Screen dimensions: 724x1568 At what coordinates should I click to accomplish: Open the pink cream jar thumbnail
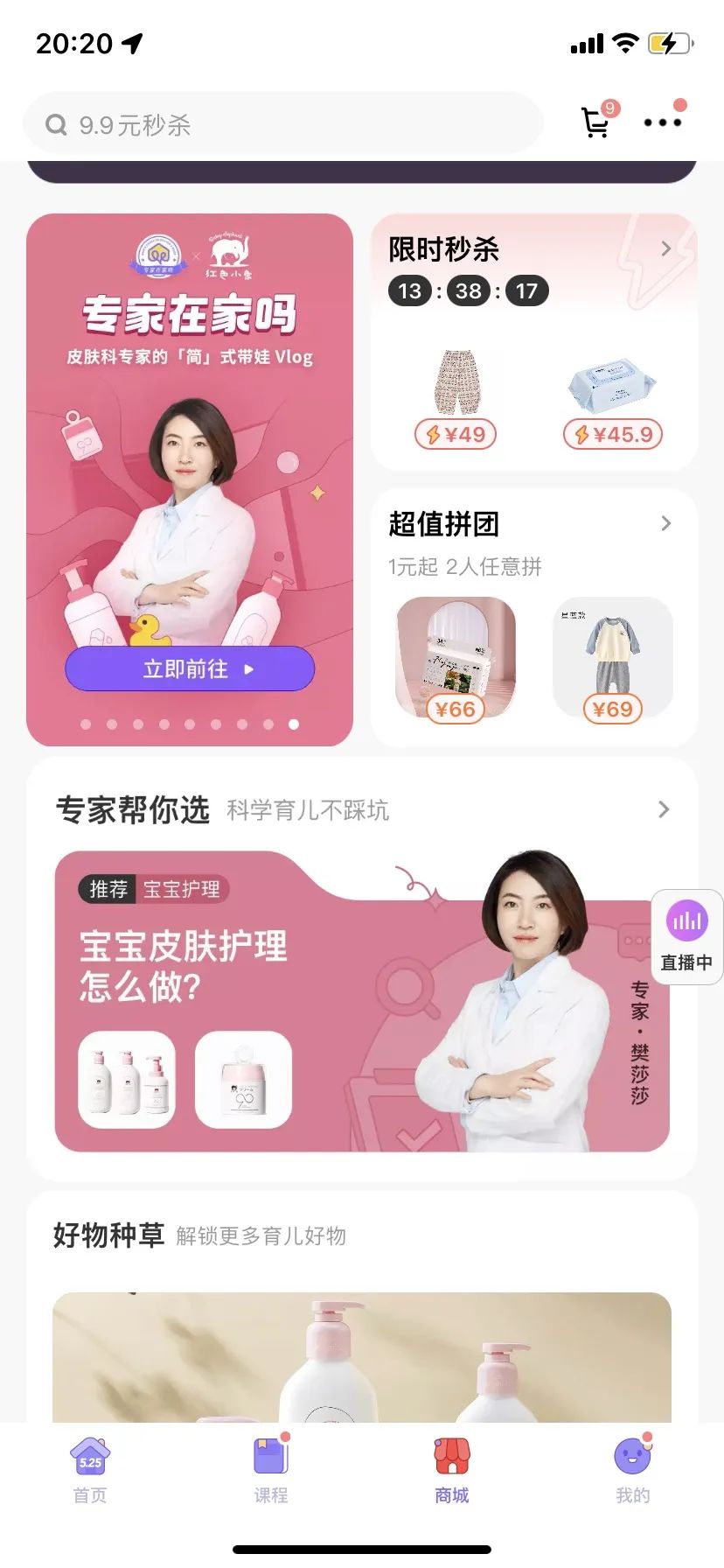coord(243,1080)
